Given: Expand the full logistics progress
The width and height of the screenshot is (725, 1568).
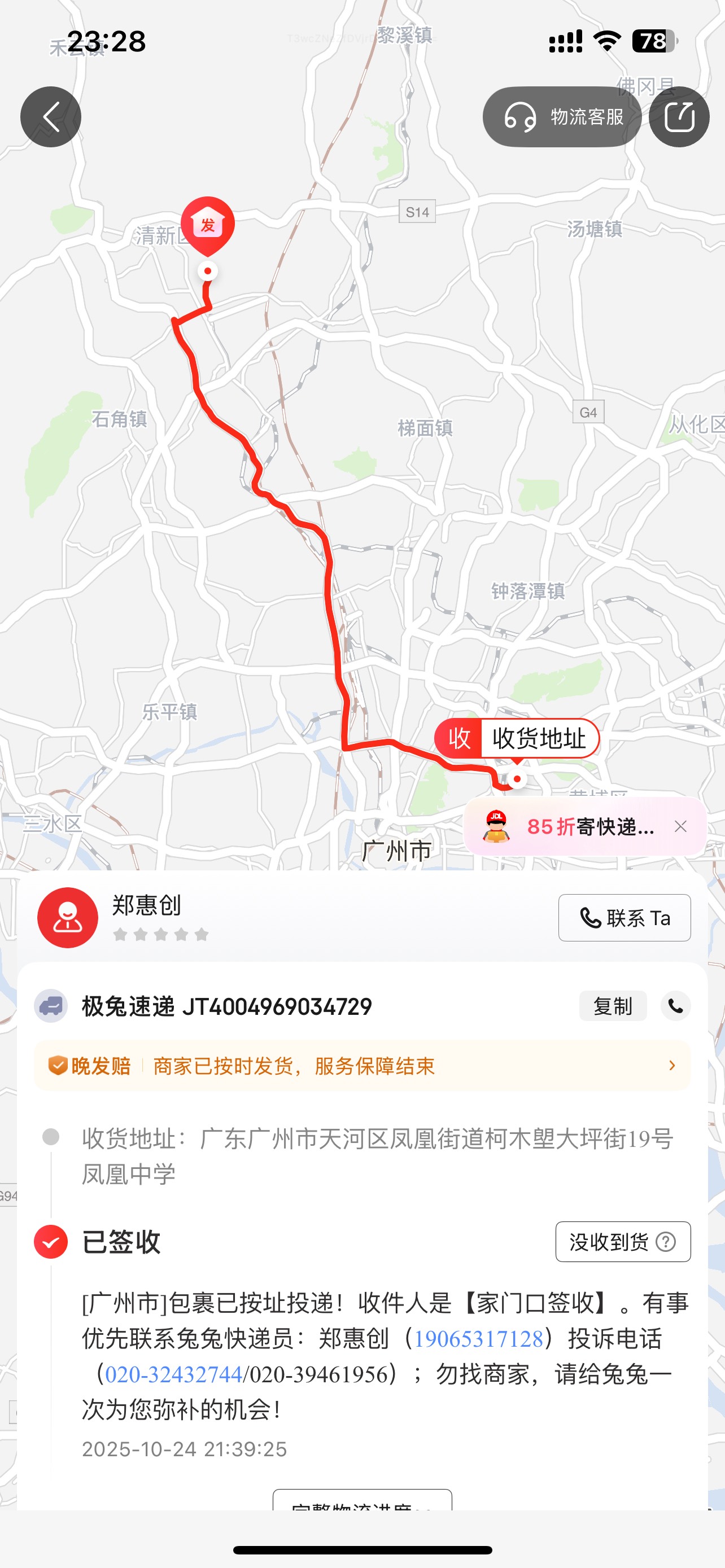Looking at the screenshot, I should click(362, 1501).
